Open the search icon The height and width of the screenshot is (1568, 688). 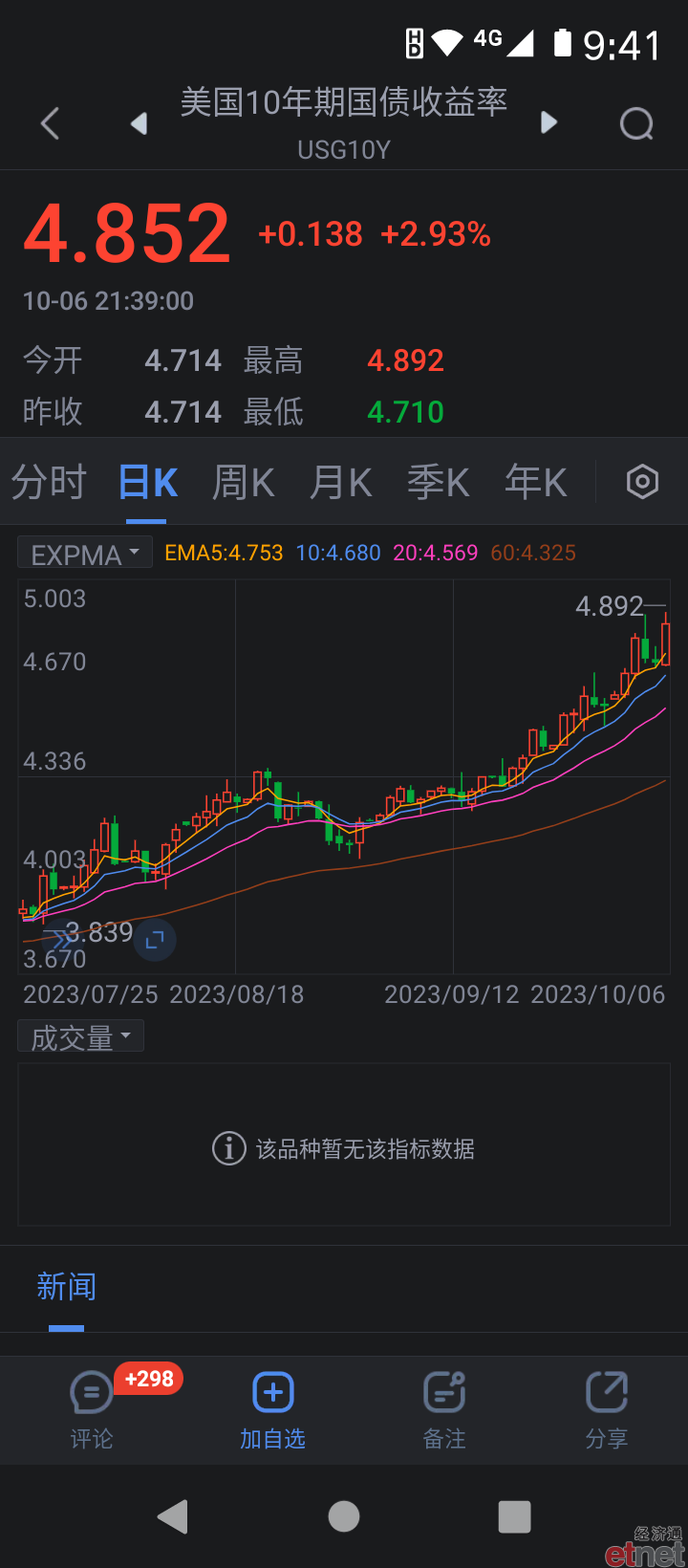(x=636, y=123)
